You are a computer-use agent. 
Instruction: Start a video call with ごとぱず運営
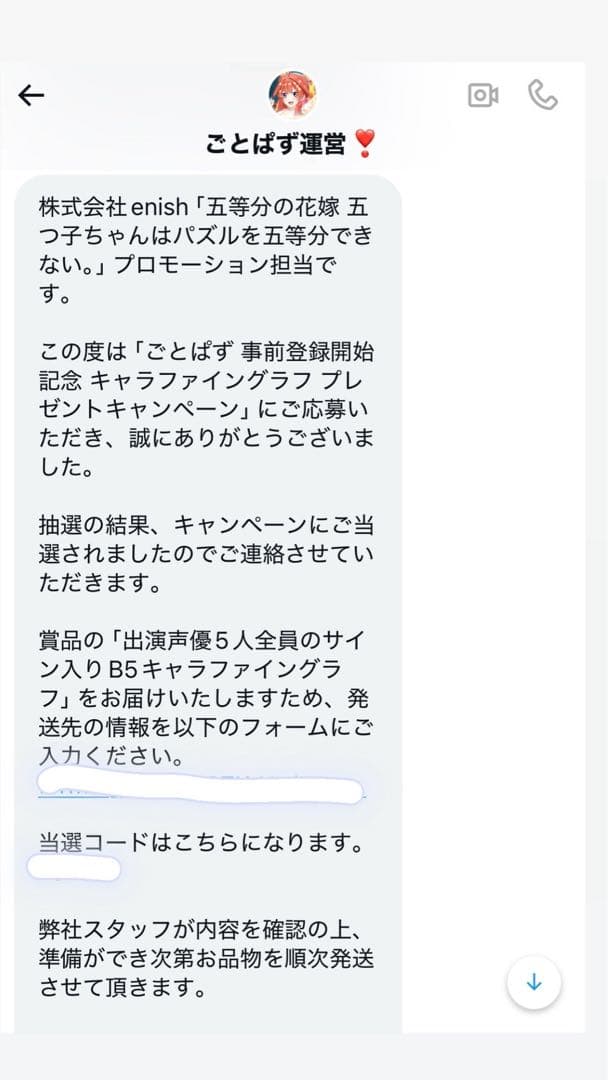click(x=483, y=95)
